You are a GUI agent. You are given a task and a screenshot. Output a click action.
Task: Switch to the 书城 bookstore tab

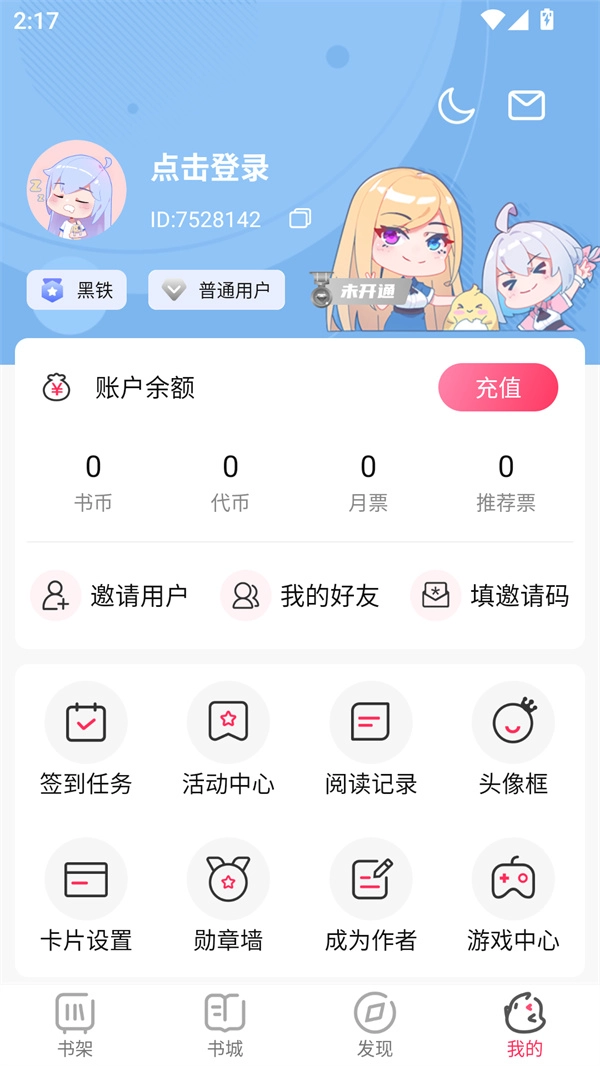coord(225,1025)
